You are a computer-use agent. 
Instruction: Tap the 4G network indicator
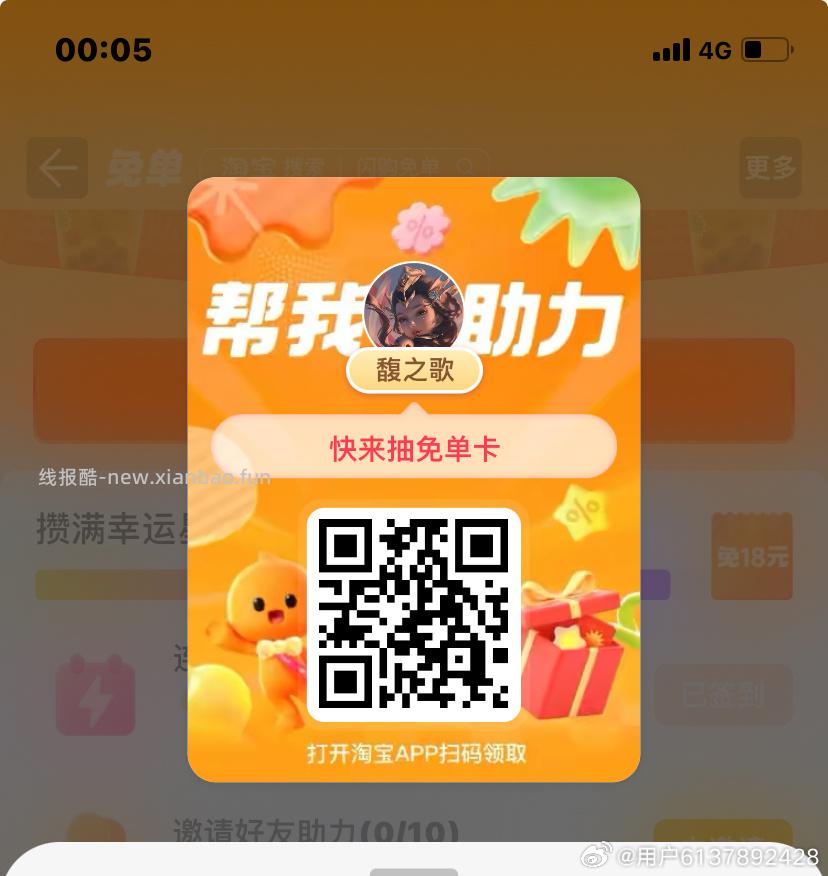click(716, 50)
